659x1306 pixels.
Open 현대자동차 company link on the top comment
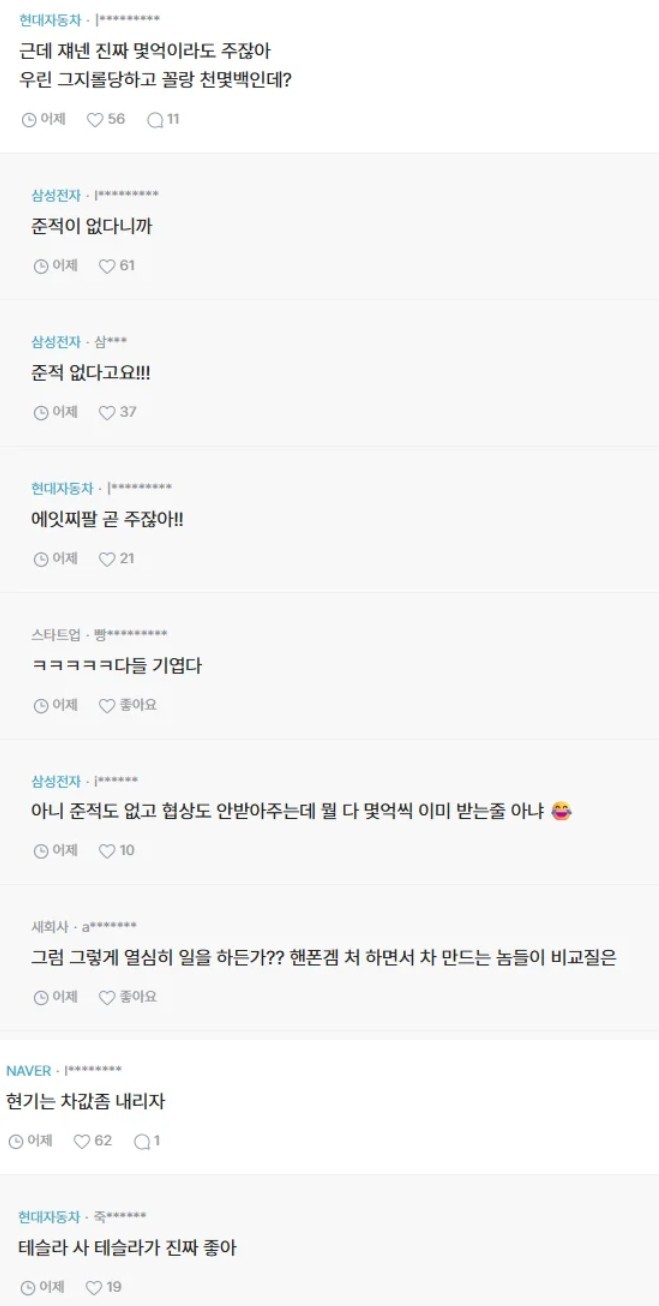pyautogui.click(x=50, y=20)
